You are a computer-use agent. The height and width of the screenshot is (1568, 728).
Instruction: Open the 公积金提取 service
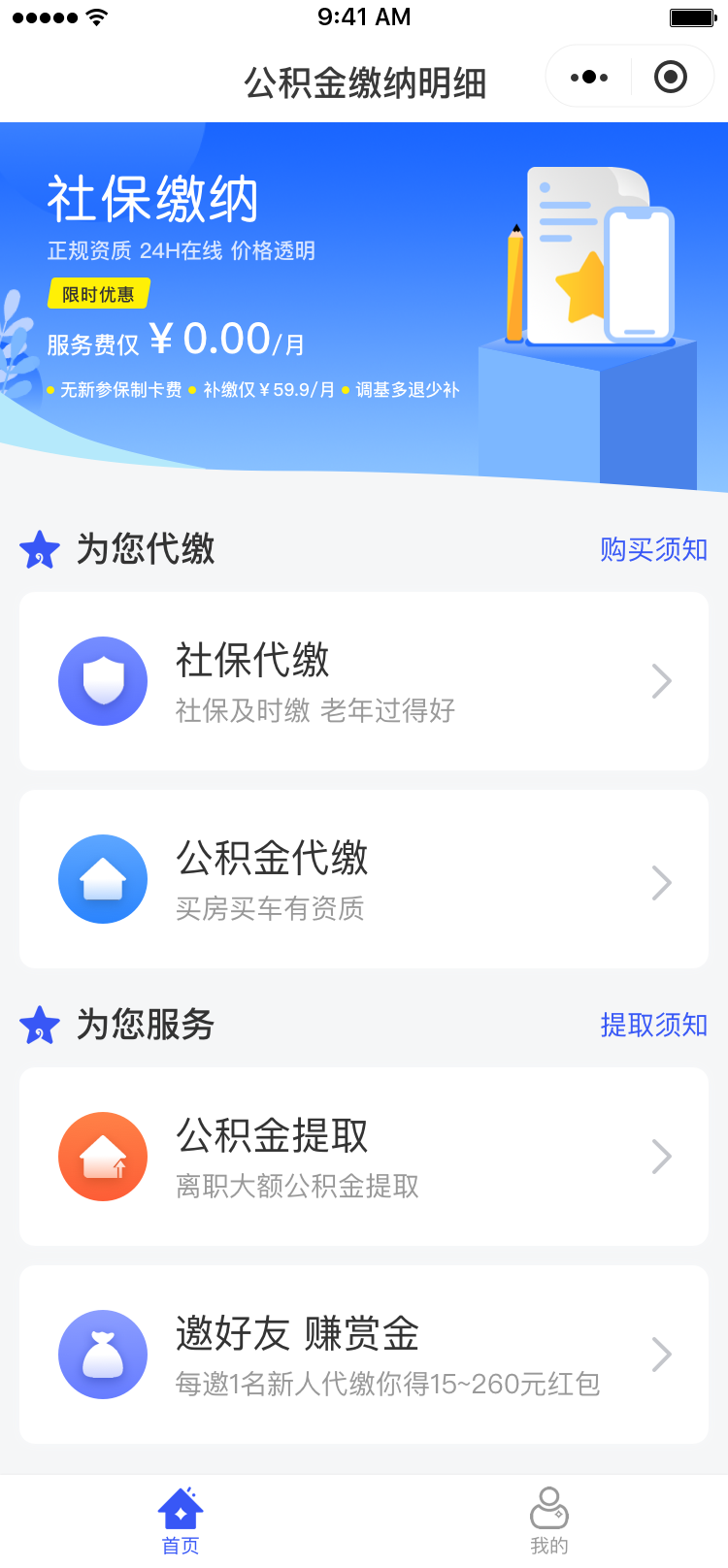pyautogui.click(x=364, y=1157)
